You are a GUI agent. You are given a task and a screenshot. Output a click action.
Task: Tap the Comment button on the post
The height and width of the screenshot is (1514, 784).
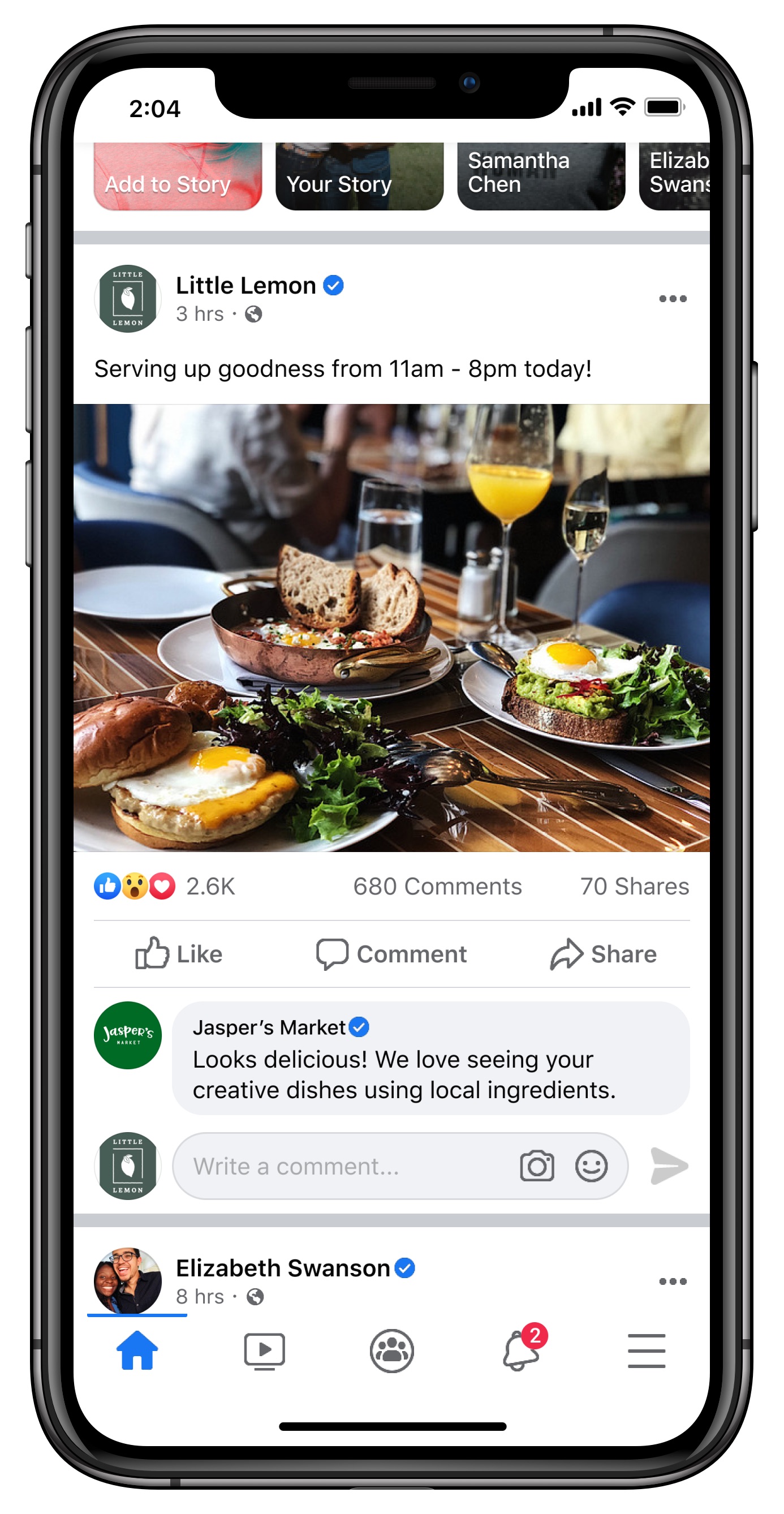[391, 953]
